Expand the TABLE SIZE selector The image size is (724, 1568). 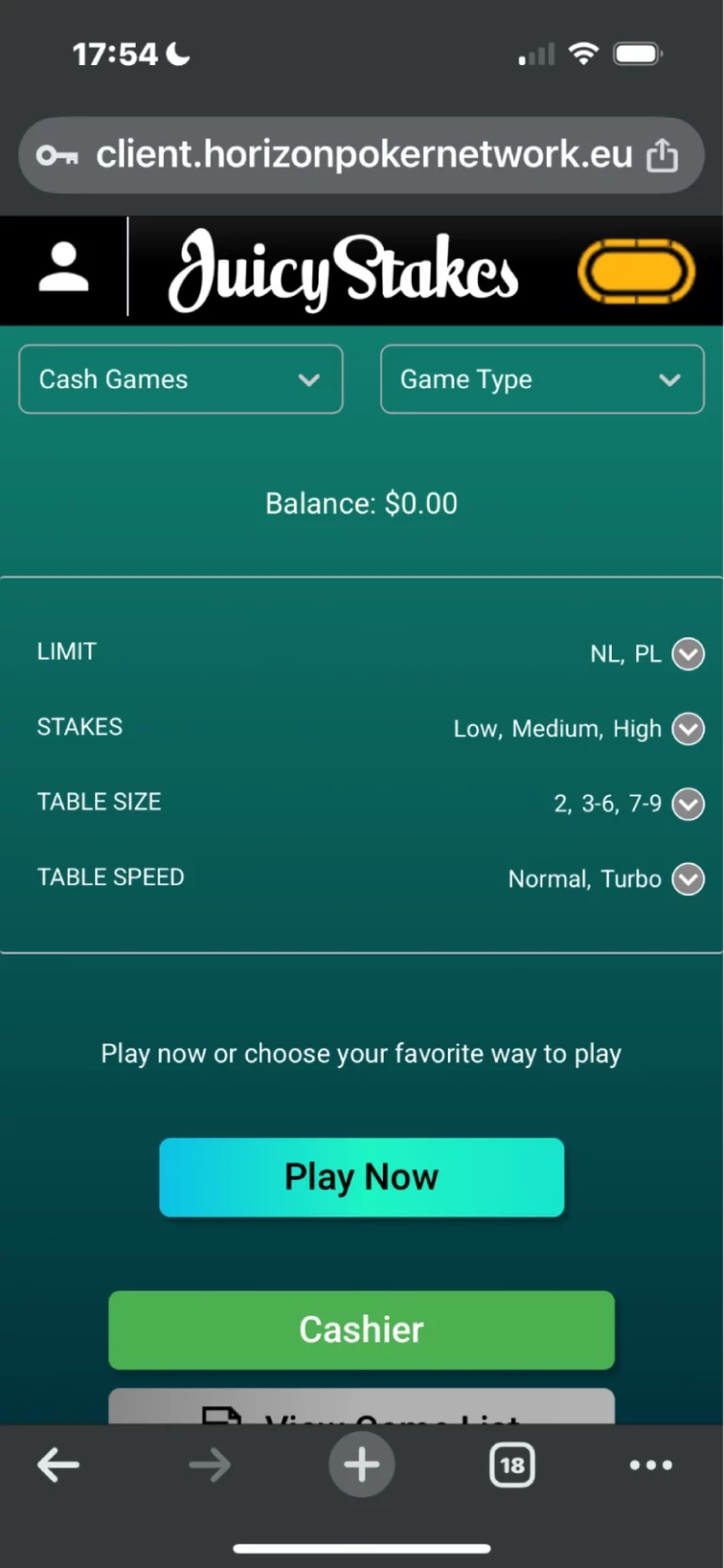[x=688, y=804]
